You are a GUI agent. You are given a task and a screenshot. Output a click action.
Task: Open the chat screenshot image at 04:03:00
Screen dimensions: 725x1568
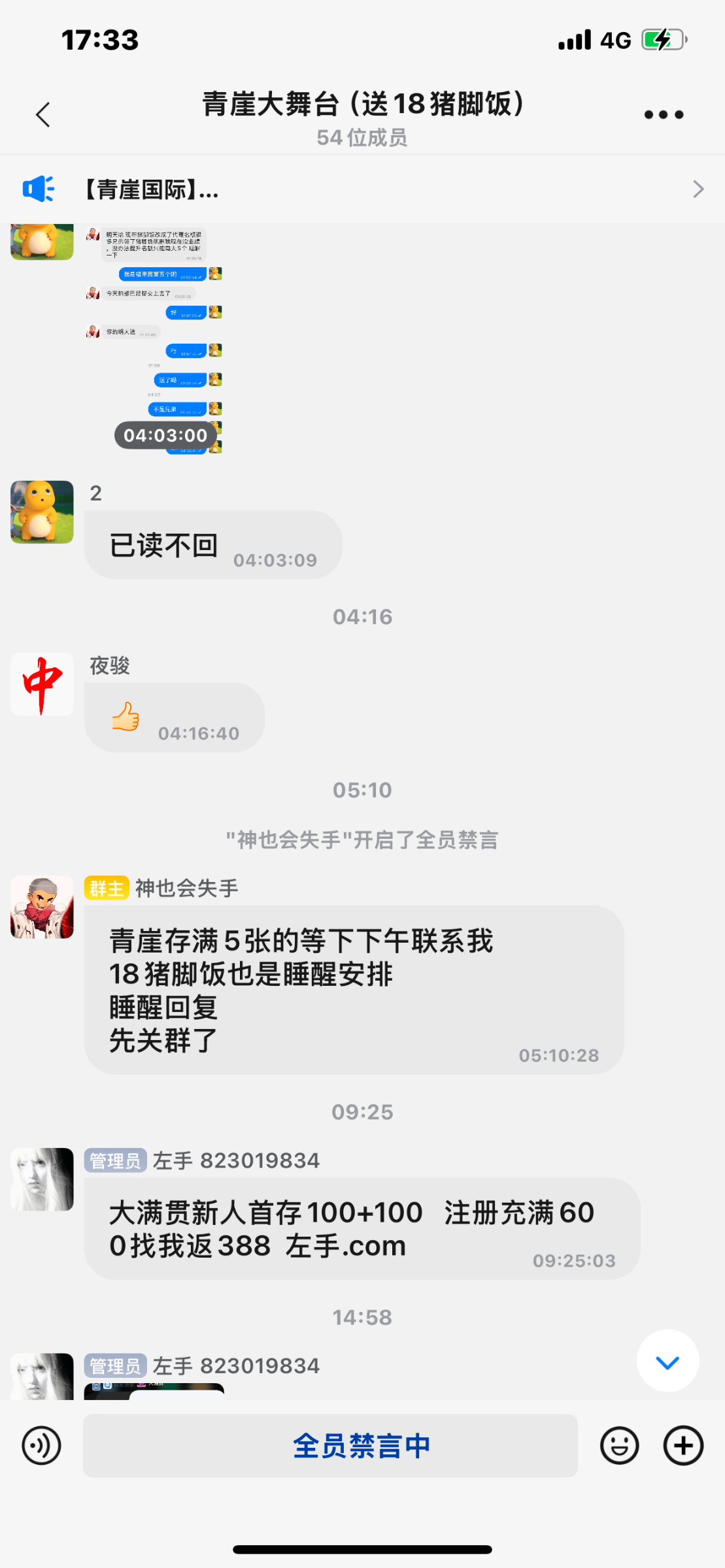tap(154, 340)
